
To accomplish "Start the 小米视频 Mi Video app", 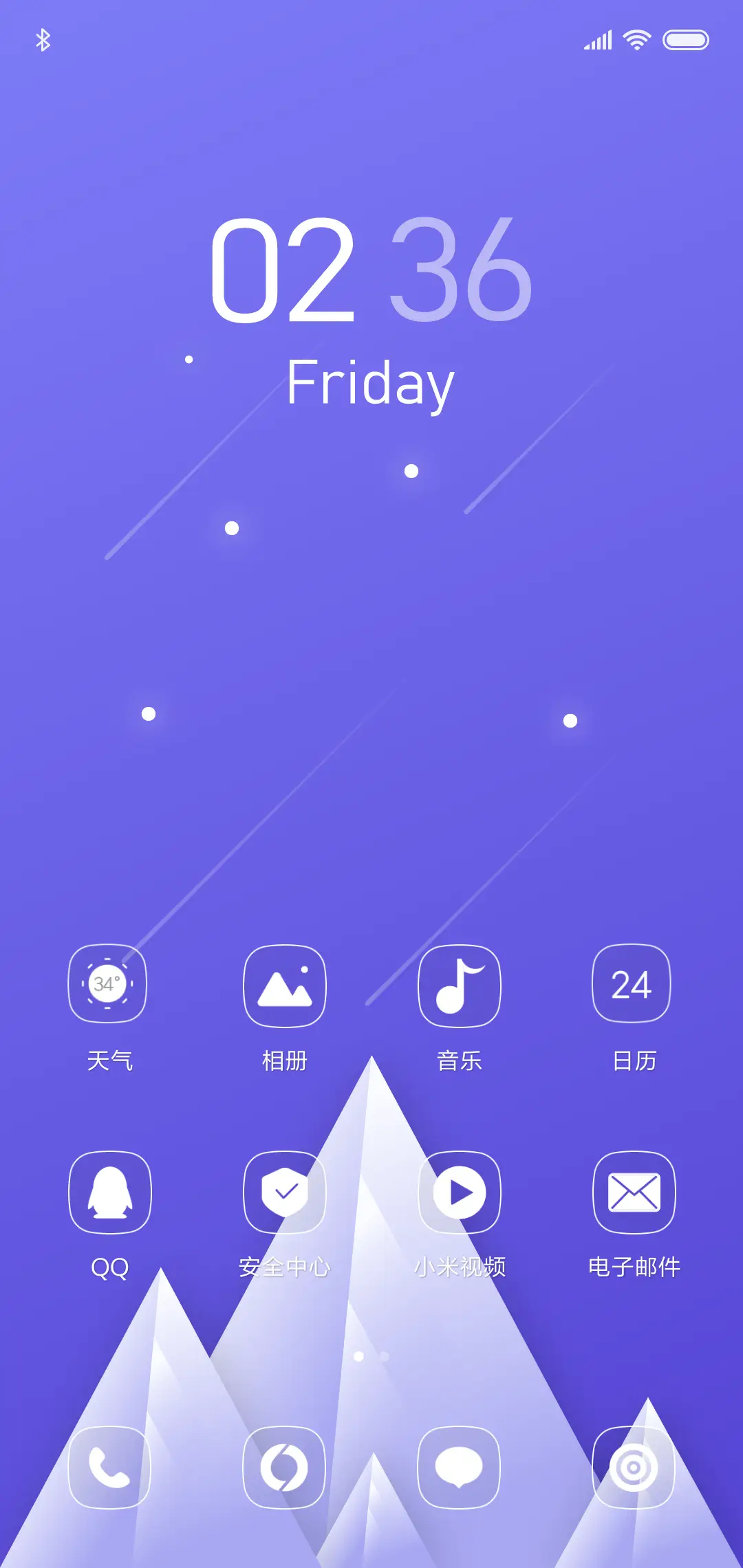I will [x=460, y=1193].
